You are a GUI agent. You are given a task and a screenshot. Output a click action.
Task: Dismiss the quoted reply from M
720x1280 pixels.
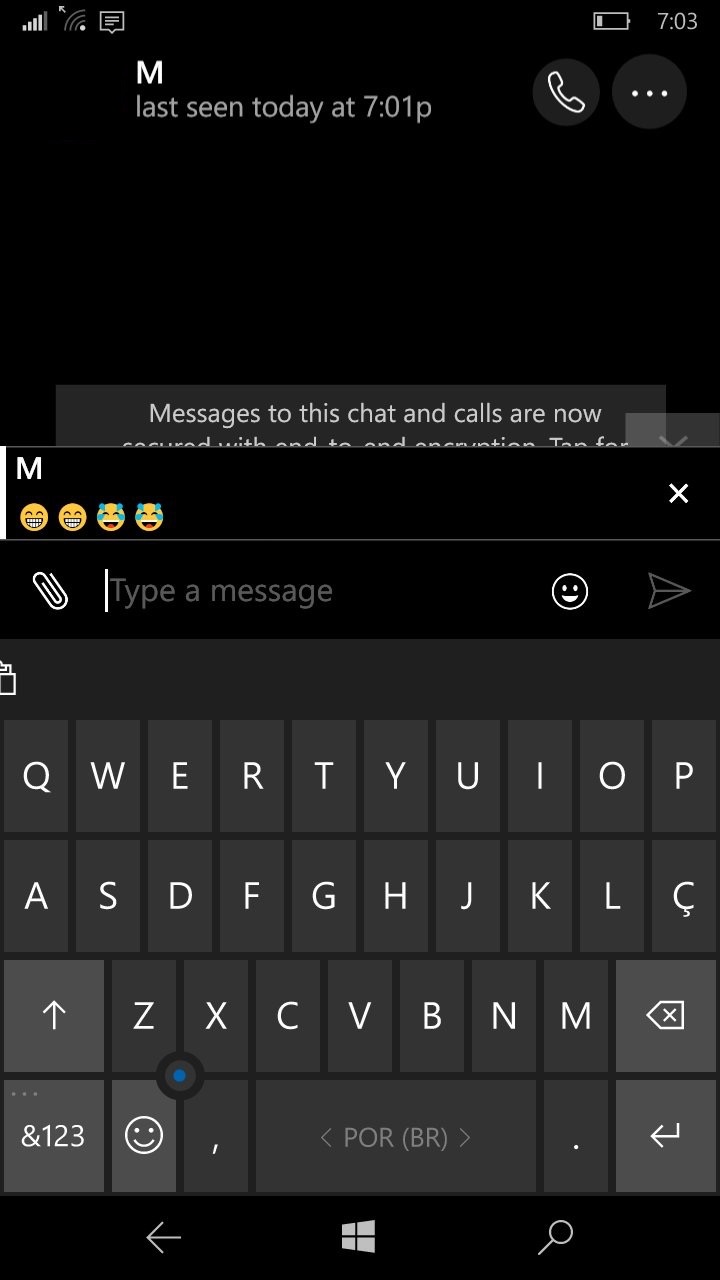(x=679, y=493)
